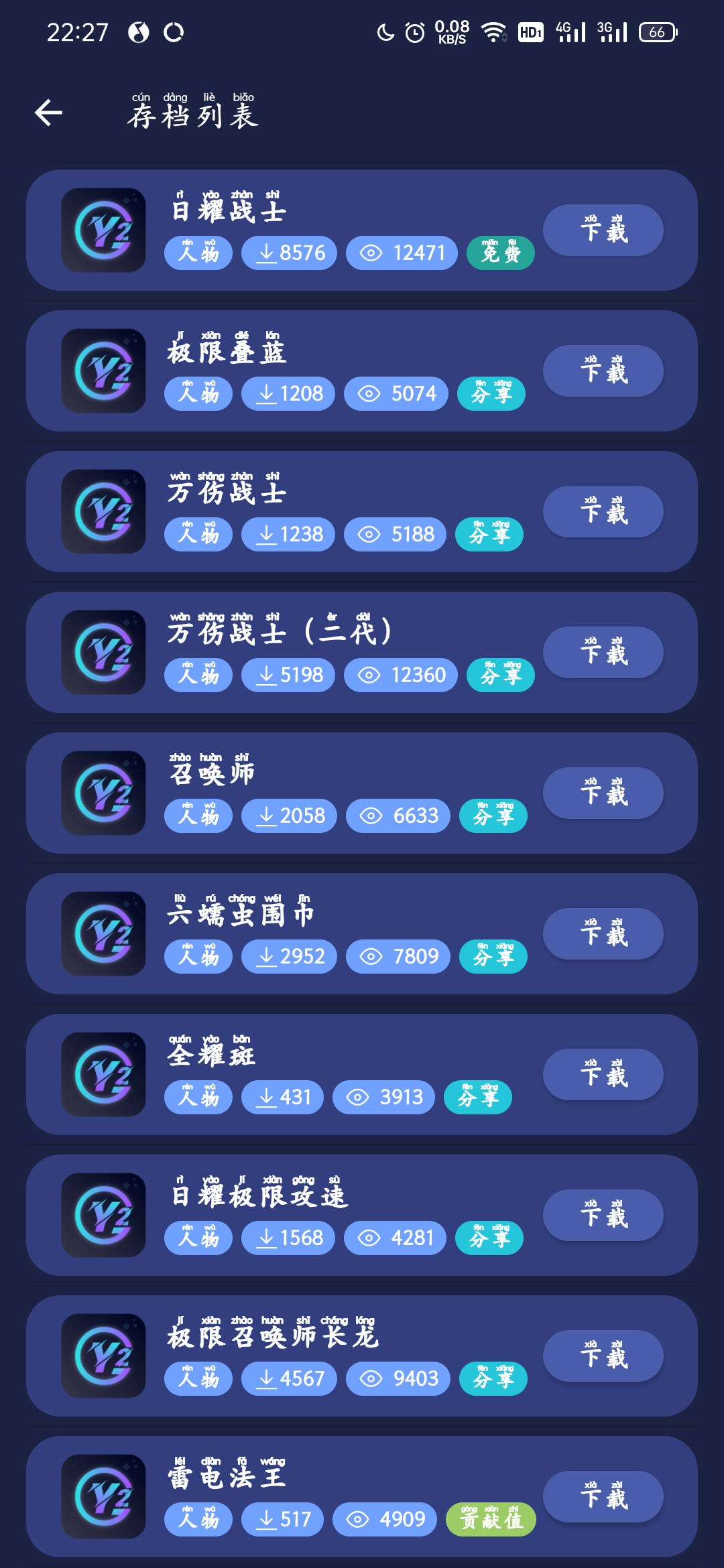
Task: Tap 下载 for 极限叠蓝
Action: 603,371
